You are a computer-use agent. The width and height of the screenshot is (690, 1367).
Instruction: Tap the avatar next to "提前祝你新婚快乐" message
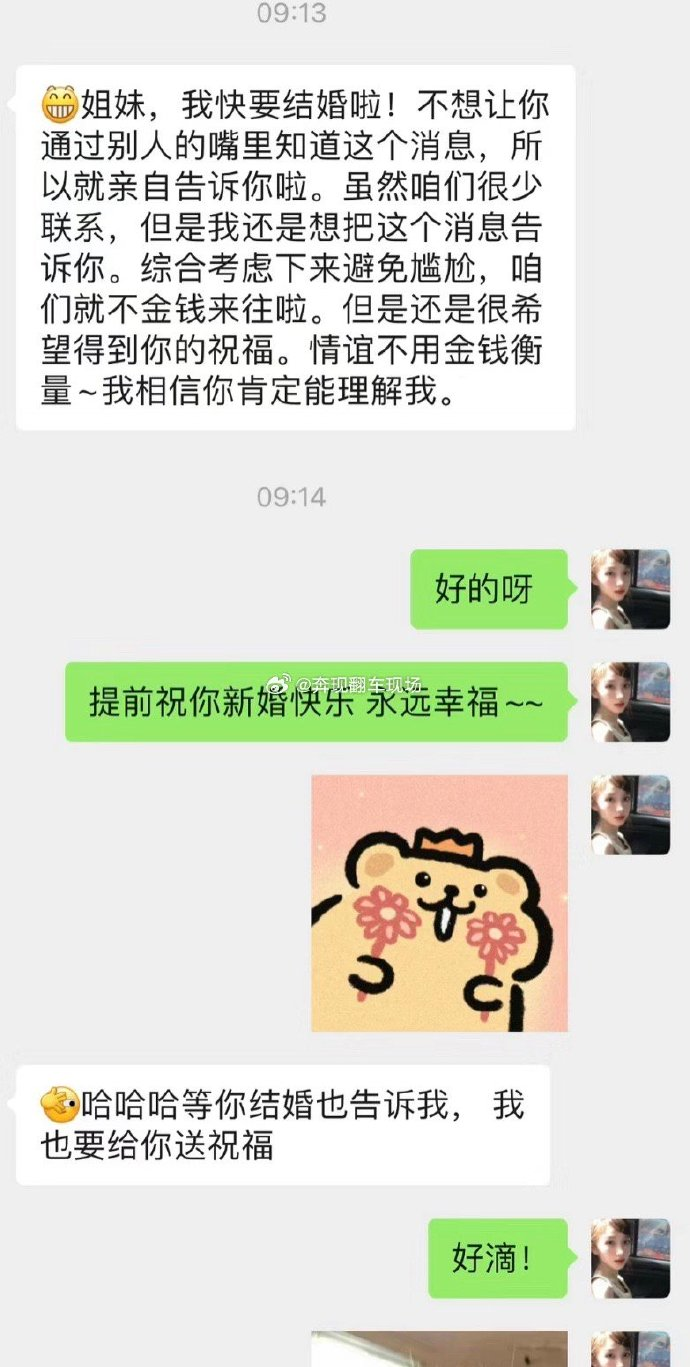pyautogui.click(x=630, y=702)
